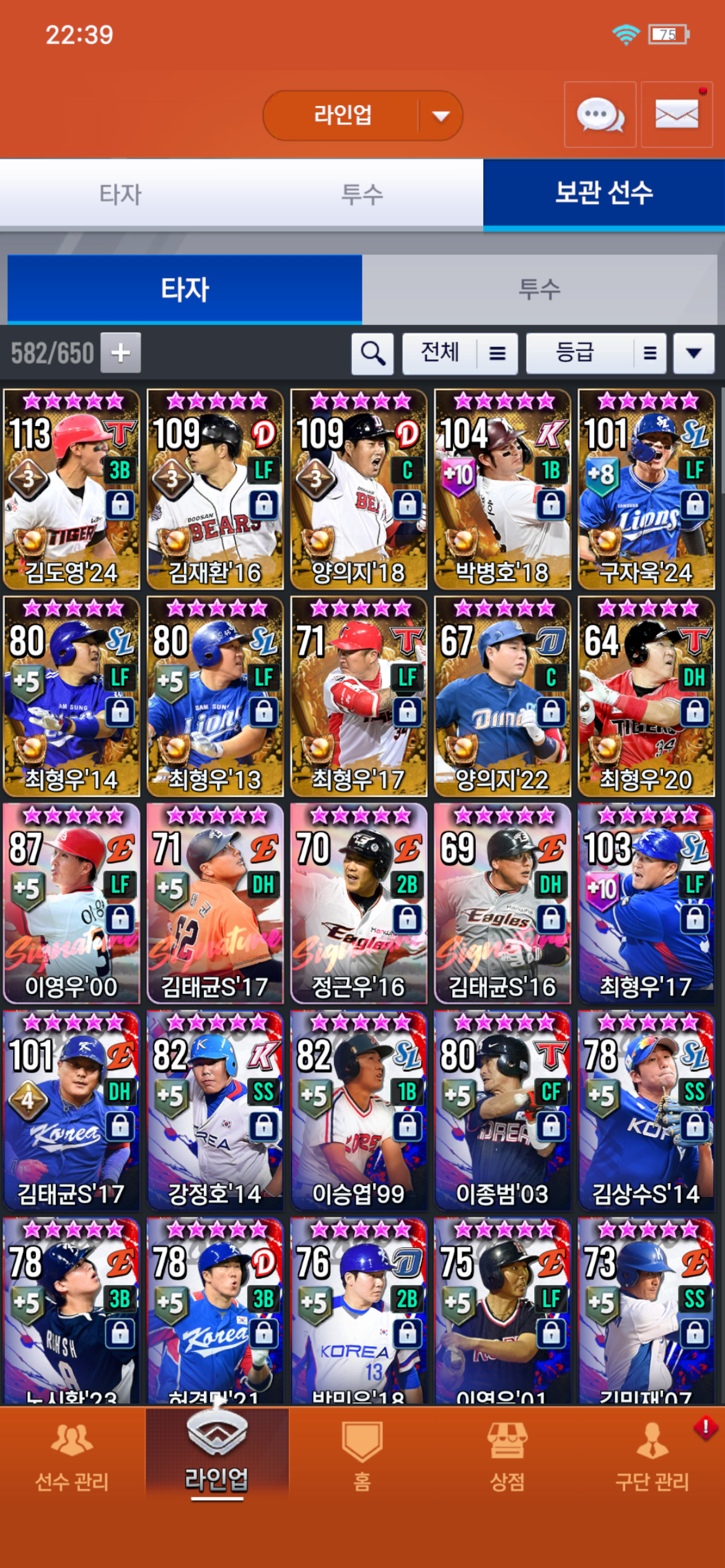The width and height of the screenshot is (725, 1568).
Task: Select the 투수 sub-tab under 보관 선수
Action: 539,289
